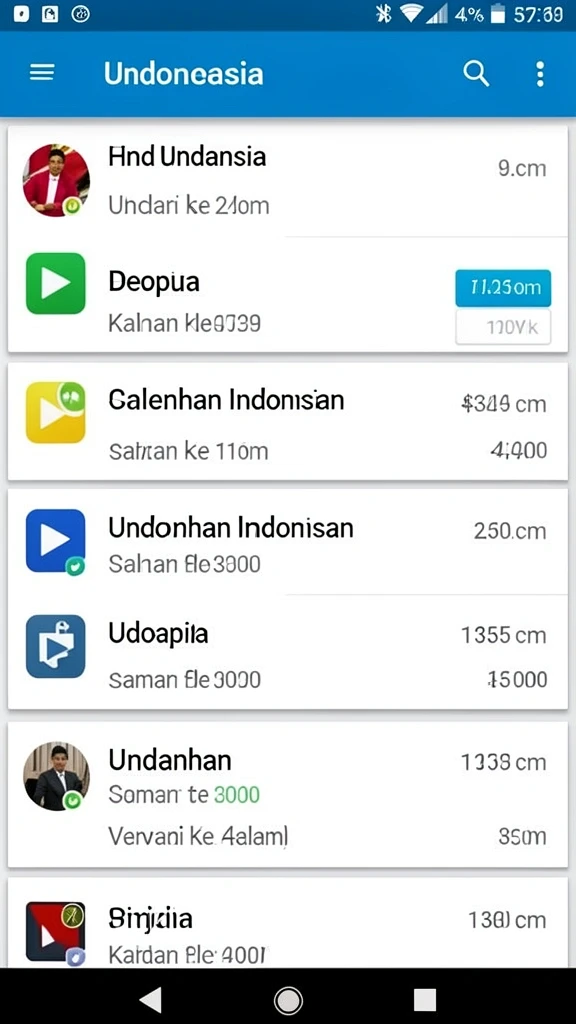Screen dimensions: 576x1024
Task: Show recent apps
Action: [x=424, y=999]
